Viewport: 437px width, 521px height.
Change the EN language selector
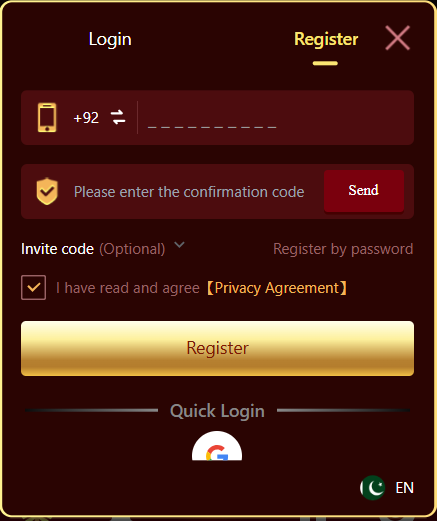387,488
